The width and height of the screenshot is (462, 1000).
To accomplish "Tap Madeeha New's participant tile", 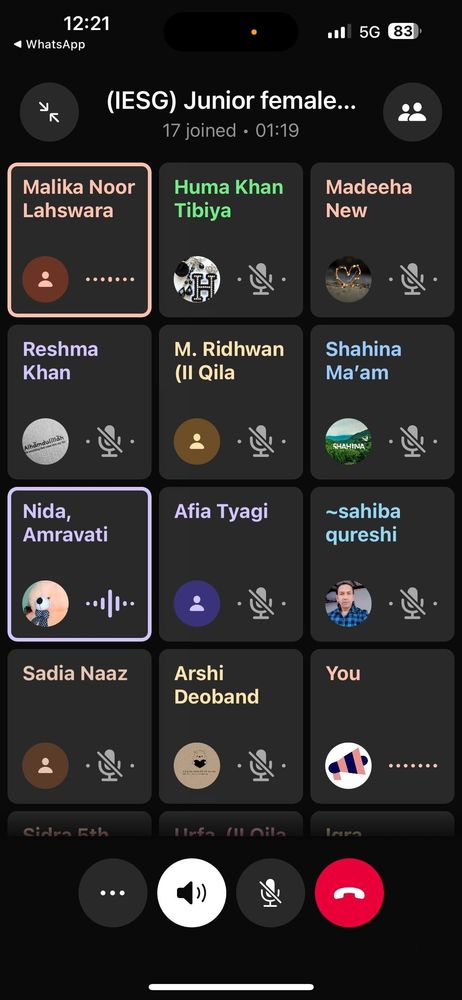I will 382,240.
